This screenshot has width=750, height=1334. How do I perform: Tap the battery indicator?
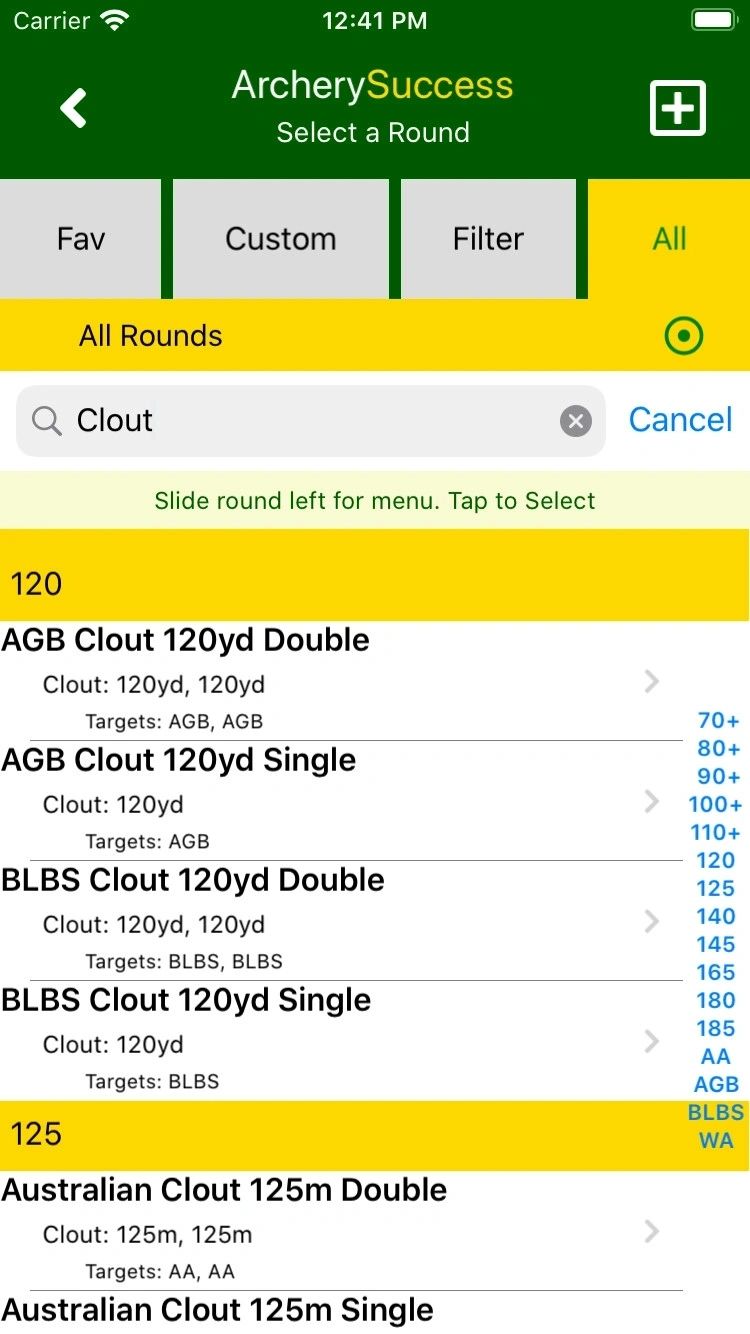(713, 18)
